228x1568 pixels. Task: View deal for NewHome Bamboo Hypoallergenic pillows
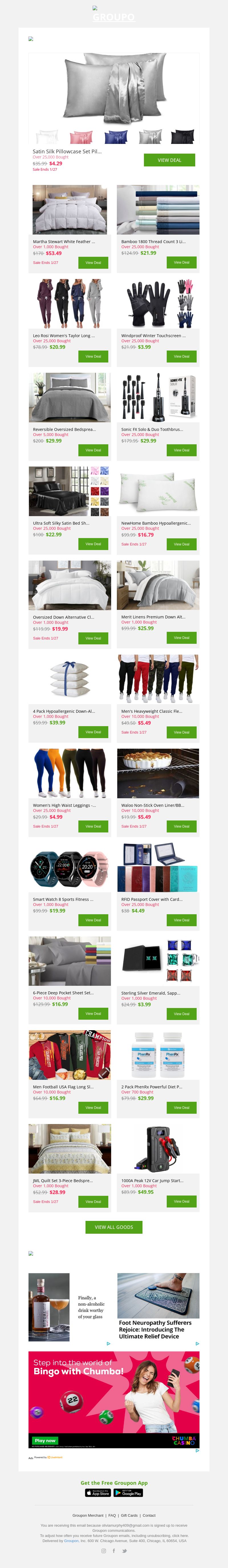(x=181, y=544)
